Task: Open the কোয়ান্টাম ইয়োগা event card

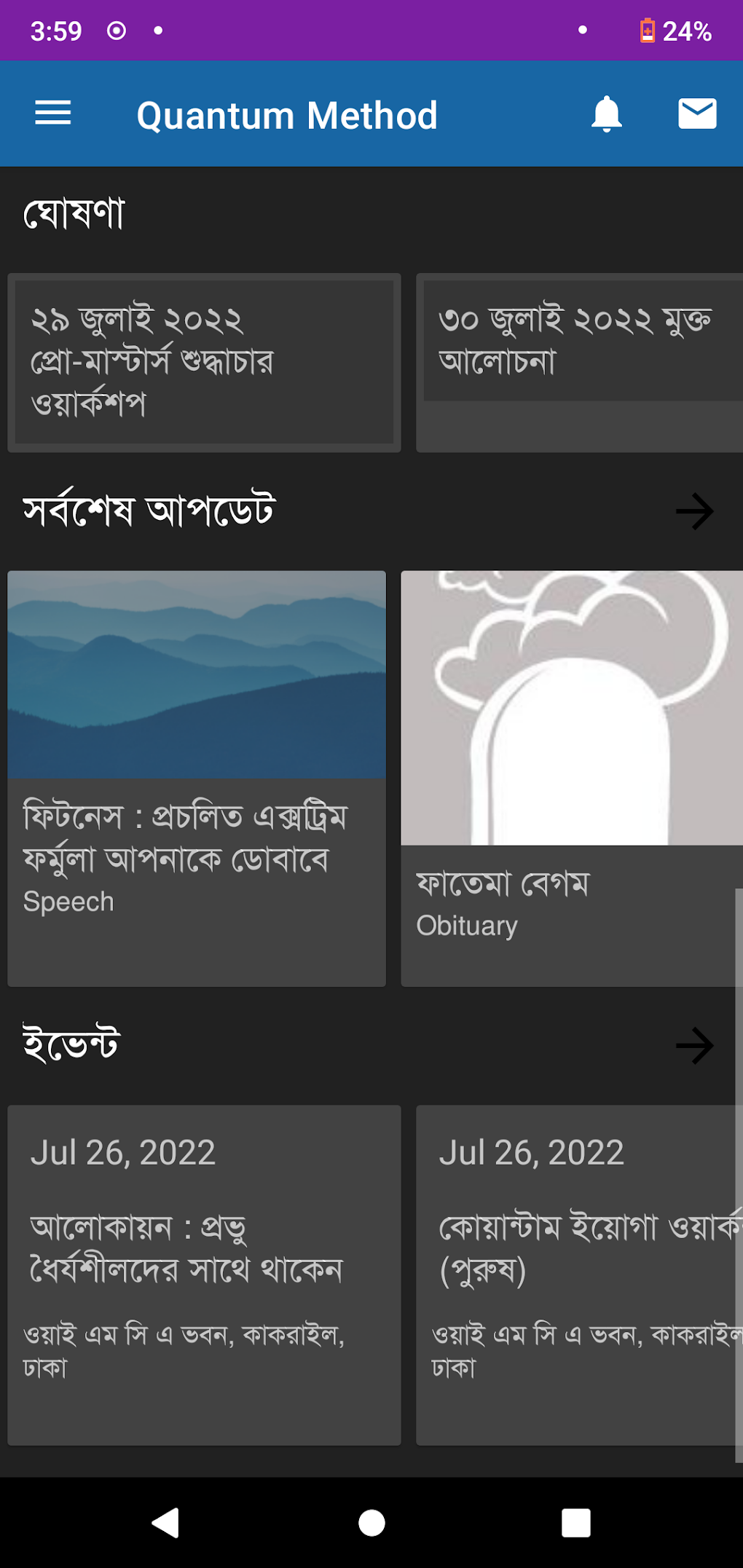Action: tap(579, 1275)
